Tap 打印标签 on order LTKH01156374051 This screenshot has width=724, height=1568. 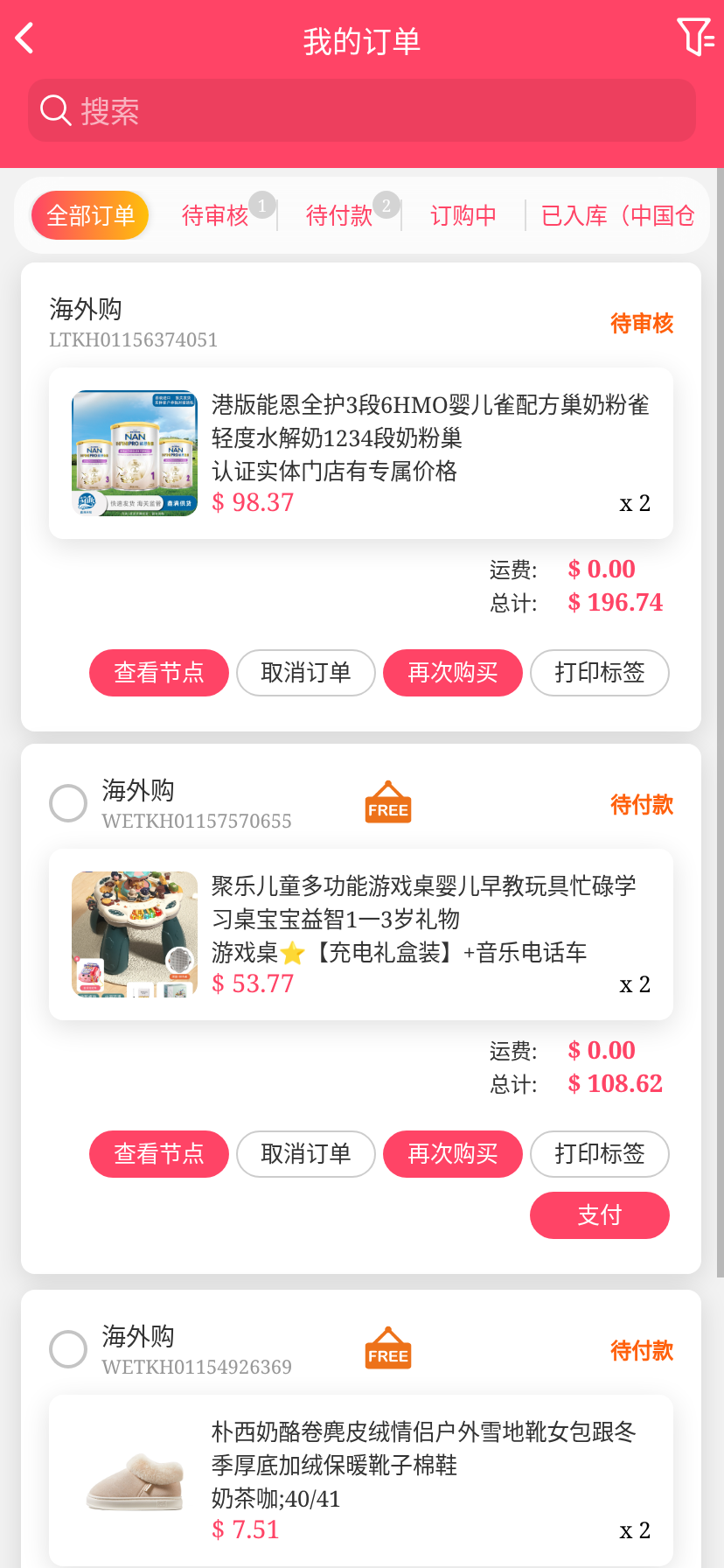coord(600,673)
